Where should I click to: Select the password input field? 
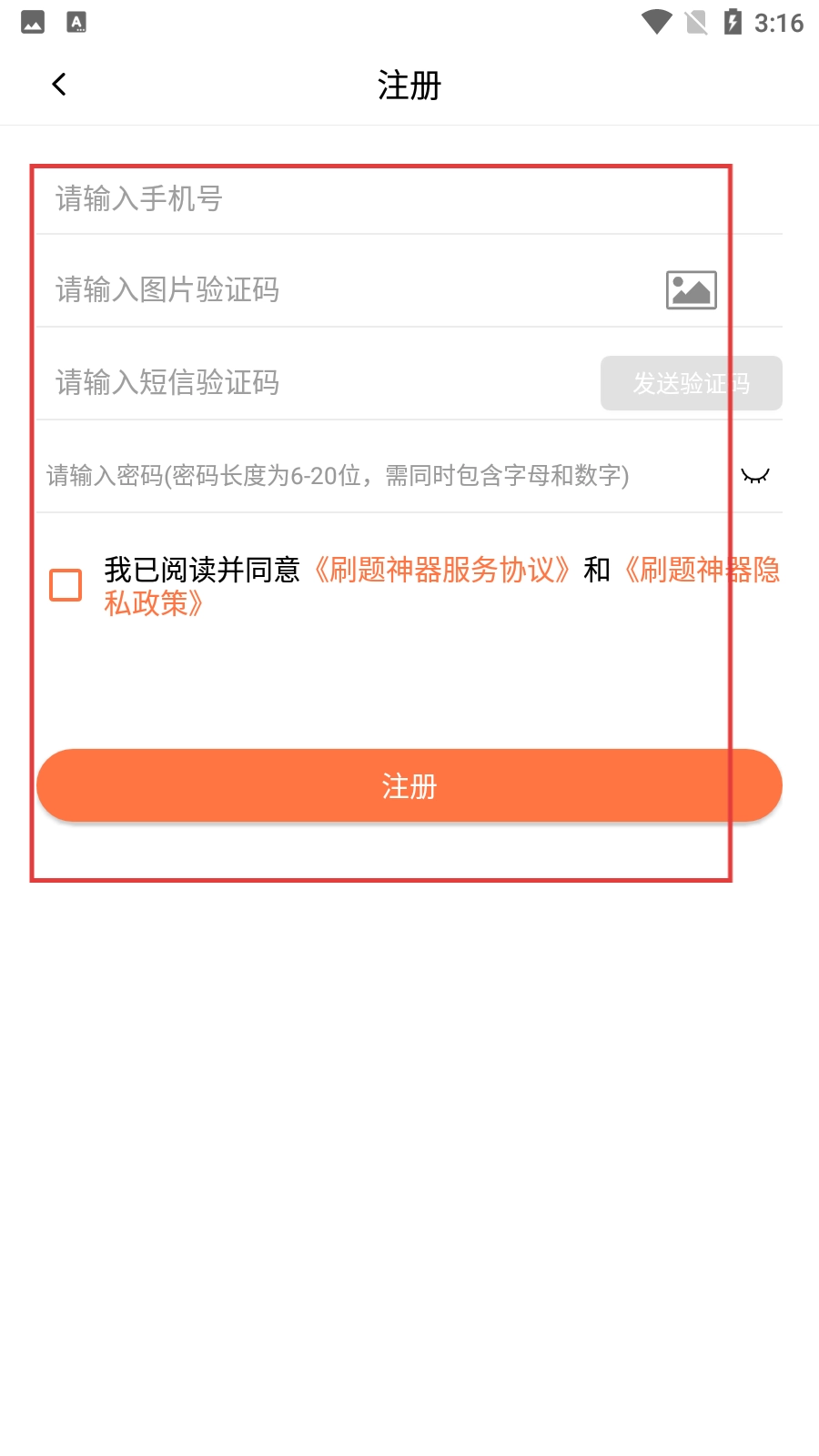[x=382, y=475]
